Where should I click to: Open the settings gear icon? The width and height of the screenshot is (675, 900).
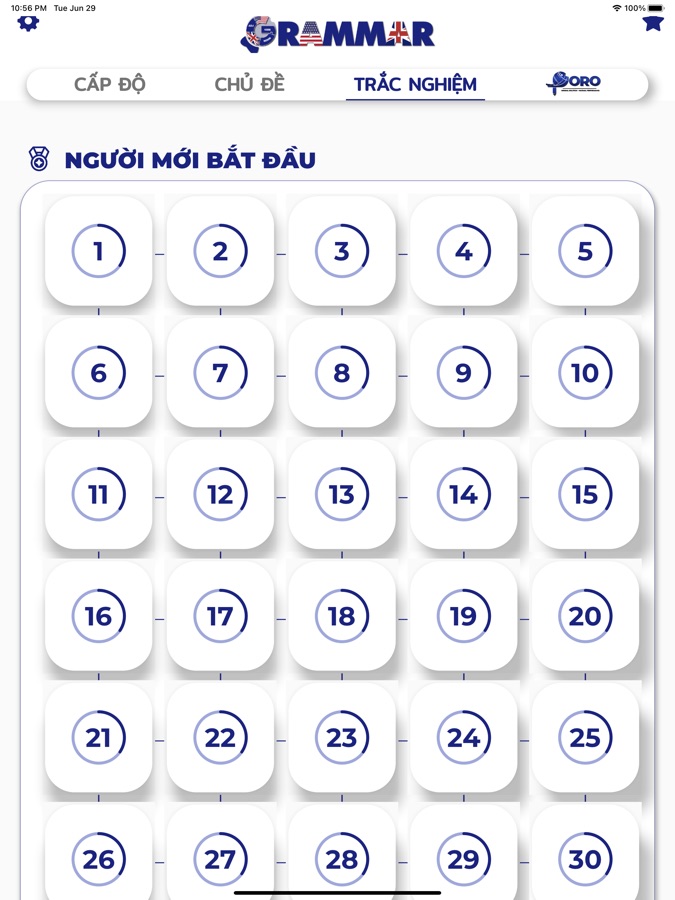click(x=28, y=23)
